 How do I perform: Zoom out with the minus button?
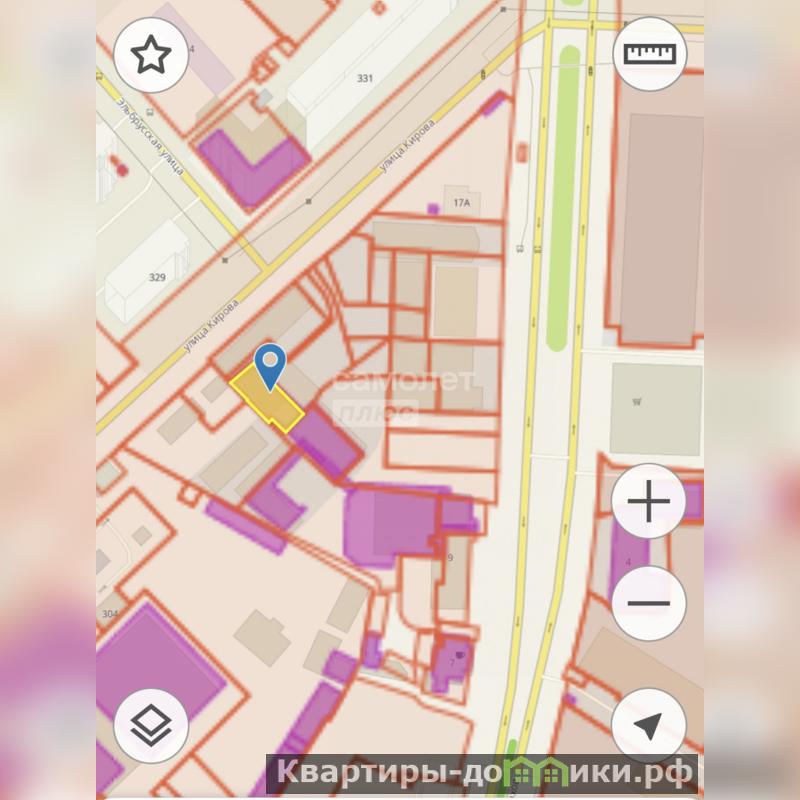(x=648, y=603)
